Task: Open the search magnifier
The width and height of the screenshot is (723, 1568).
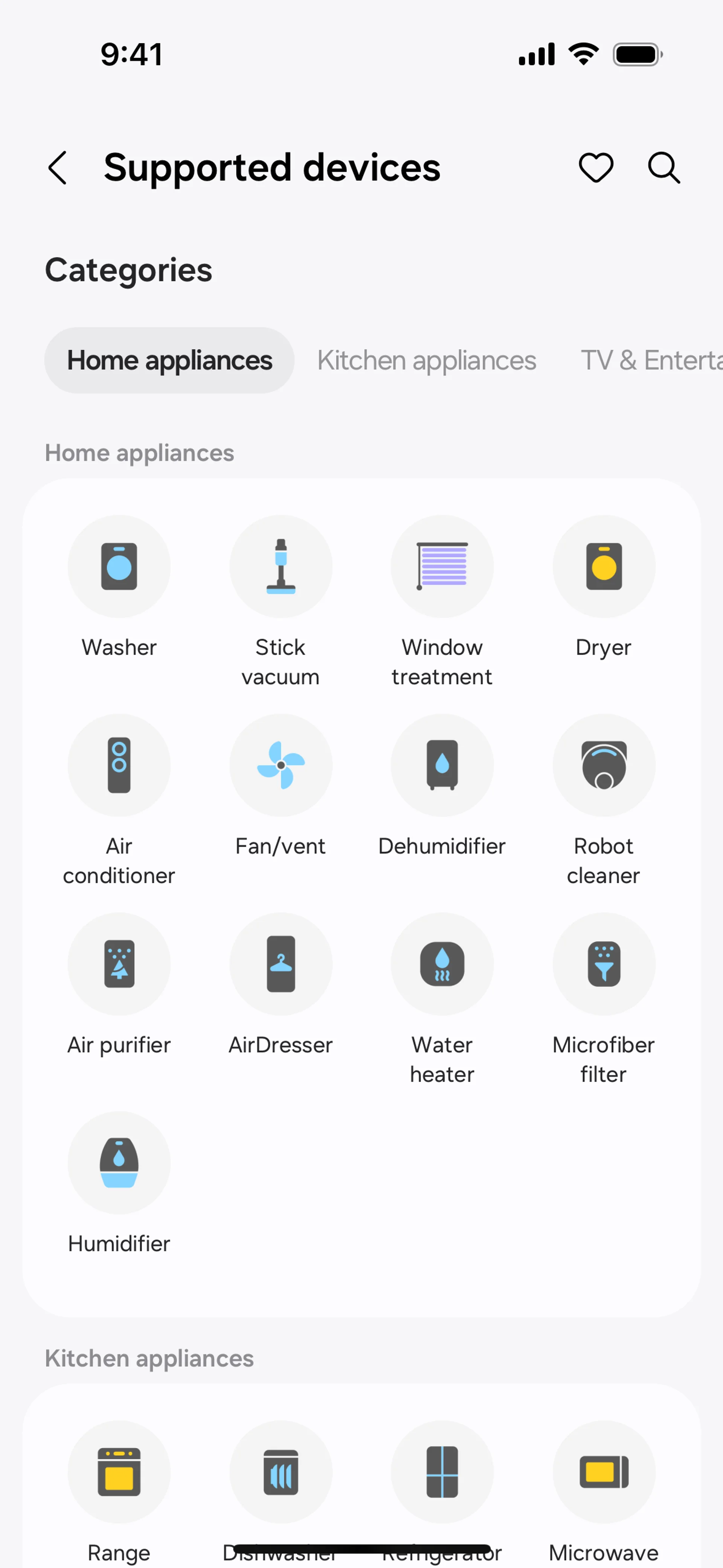Action: pyautogui.click(x=664, y=168)
